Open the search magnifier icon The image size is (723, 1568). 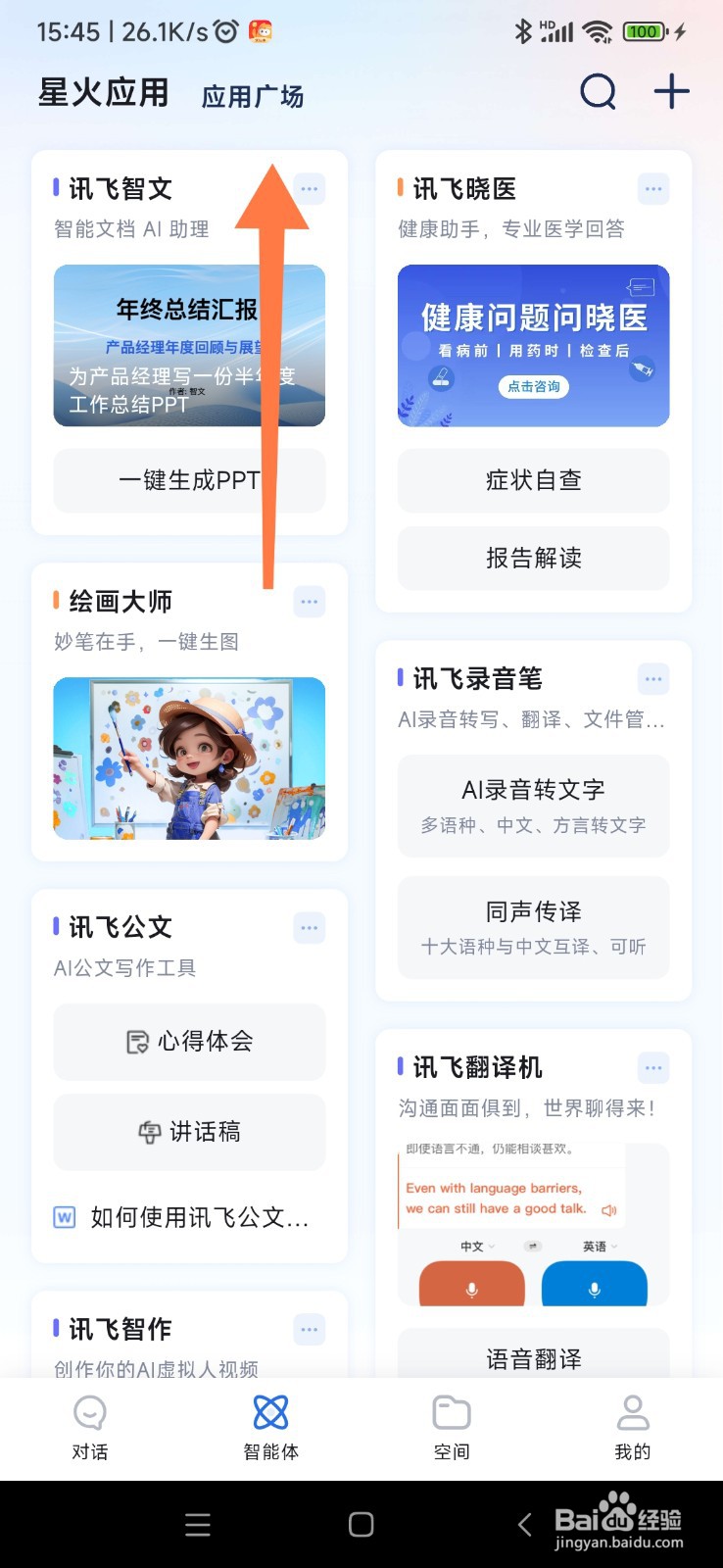(x=598, y=92)
